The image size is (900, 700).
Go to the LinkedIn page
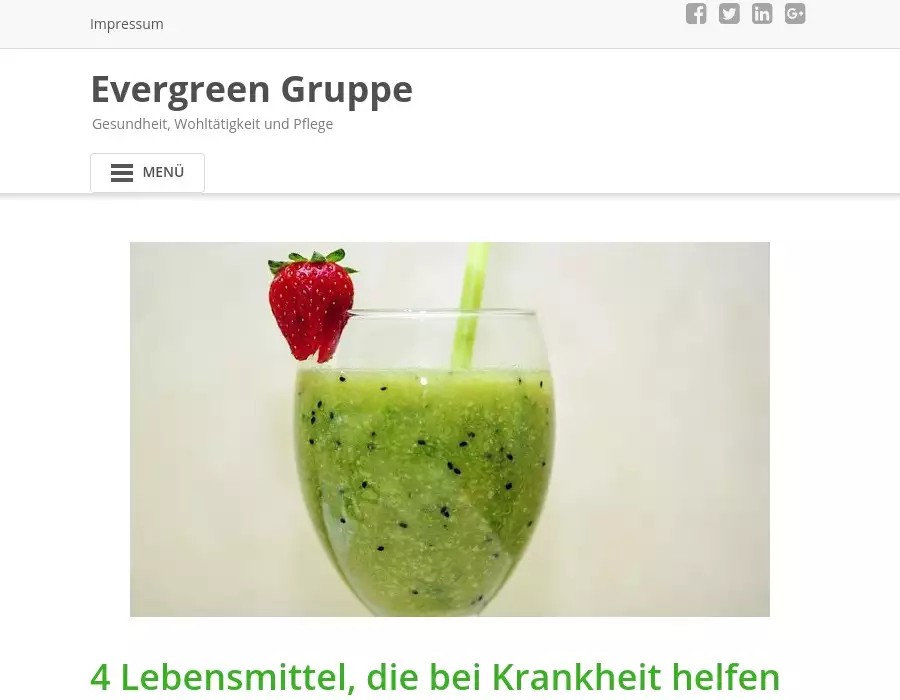(762, 14)
